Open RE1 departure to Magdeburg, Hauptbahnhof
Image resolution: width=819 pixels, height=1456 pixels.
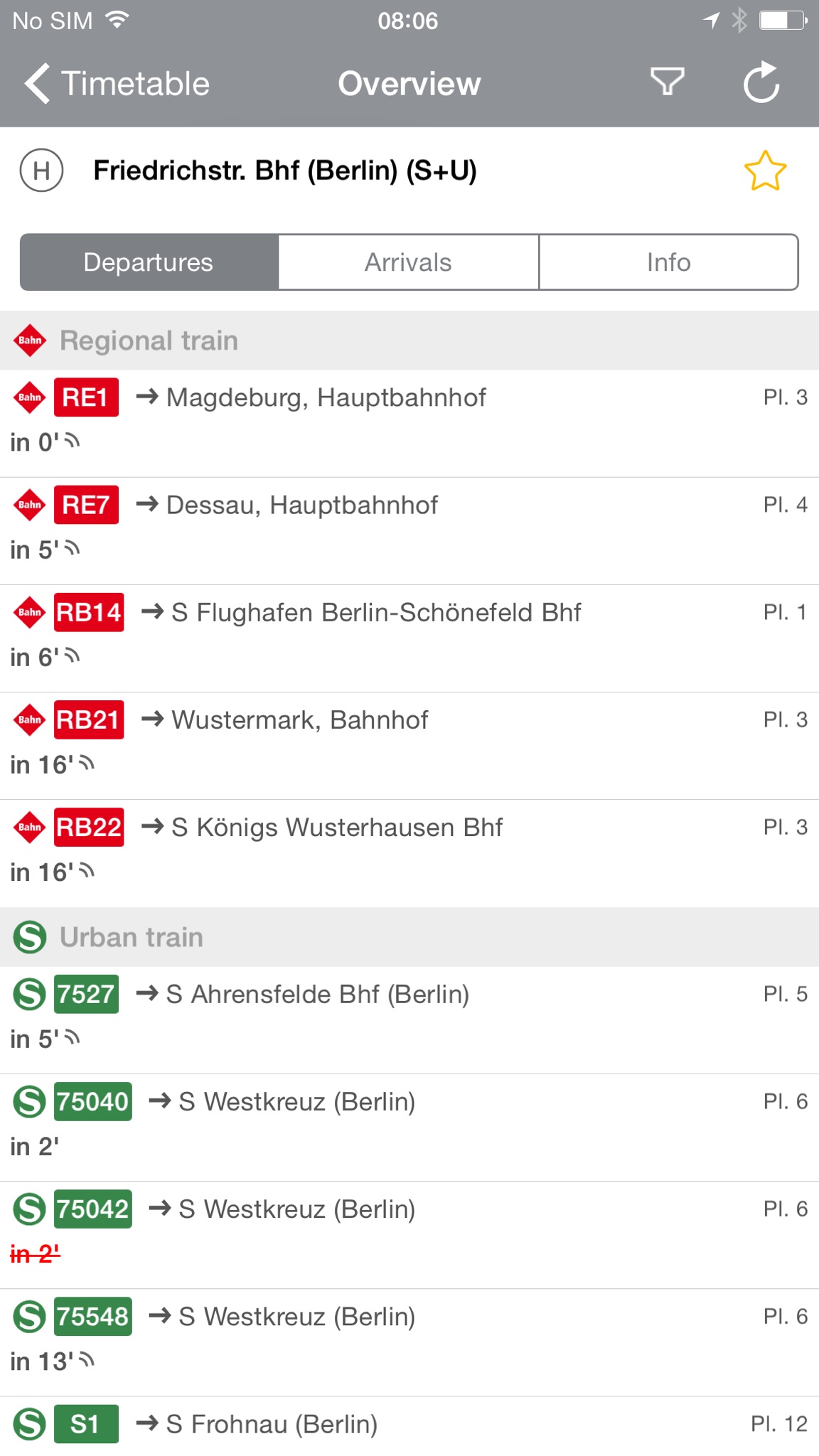[409, 423]
